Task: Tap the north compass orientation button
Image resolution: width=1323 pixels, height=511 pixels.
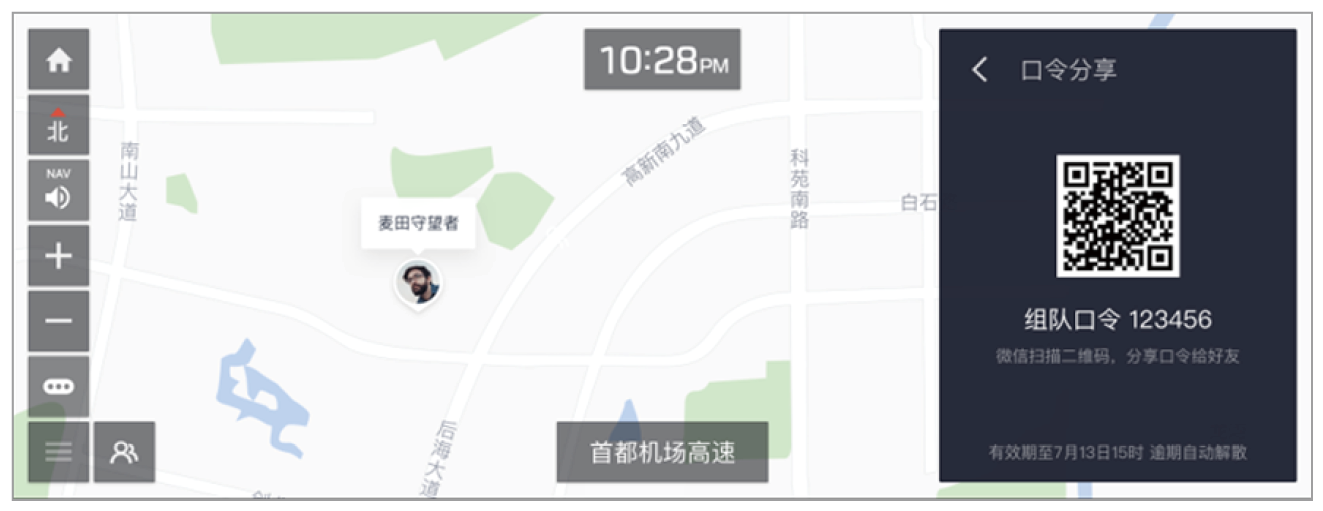Action: [59, 125]
